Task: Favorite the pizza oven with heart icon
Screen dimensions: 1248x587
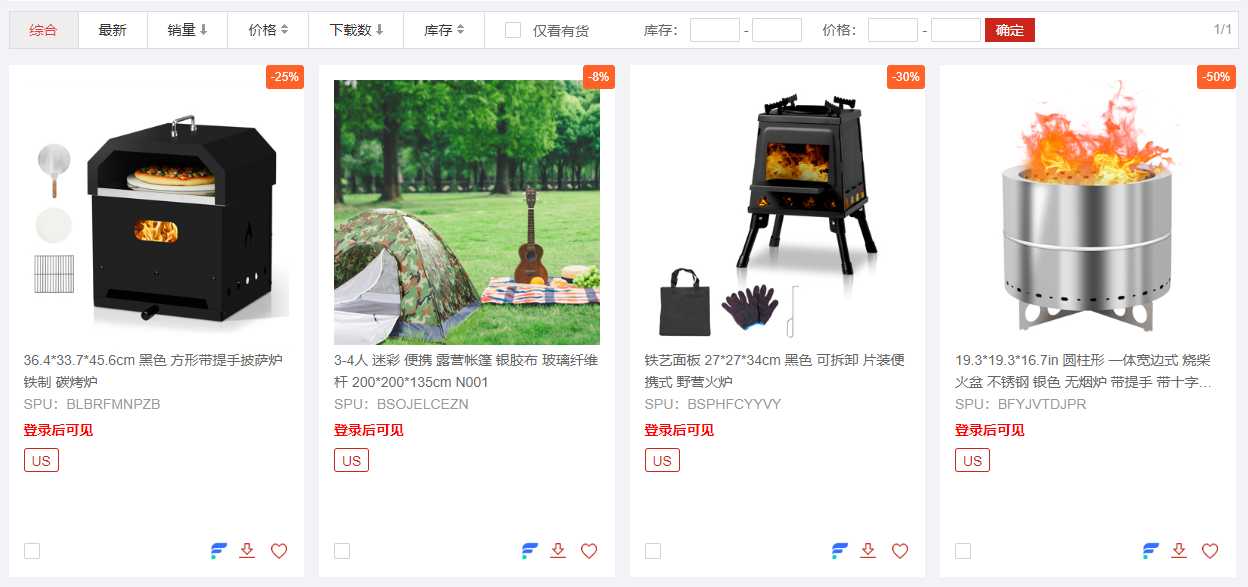Action: (279, 551)
